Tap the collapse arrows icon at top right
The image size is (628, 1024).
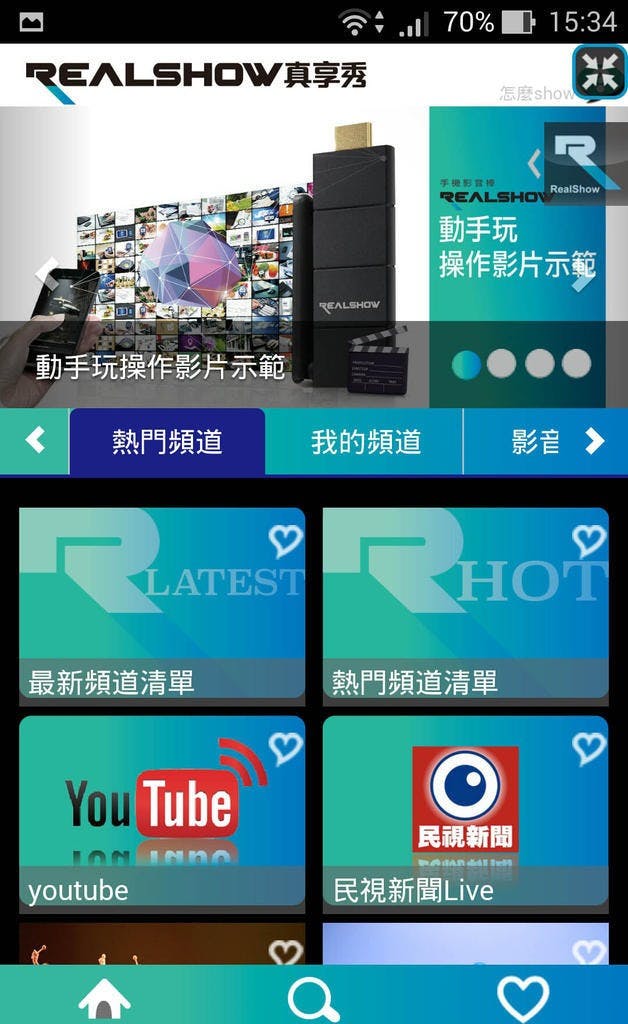tap(599, 72)
